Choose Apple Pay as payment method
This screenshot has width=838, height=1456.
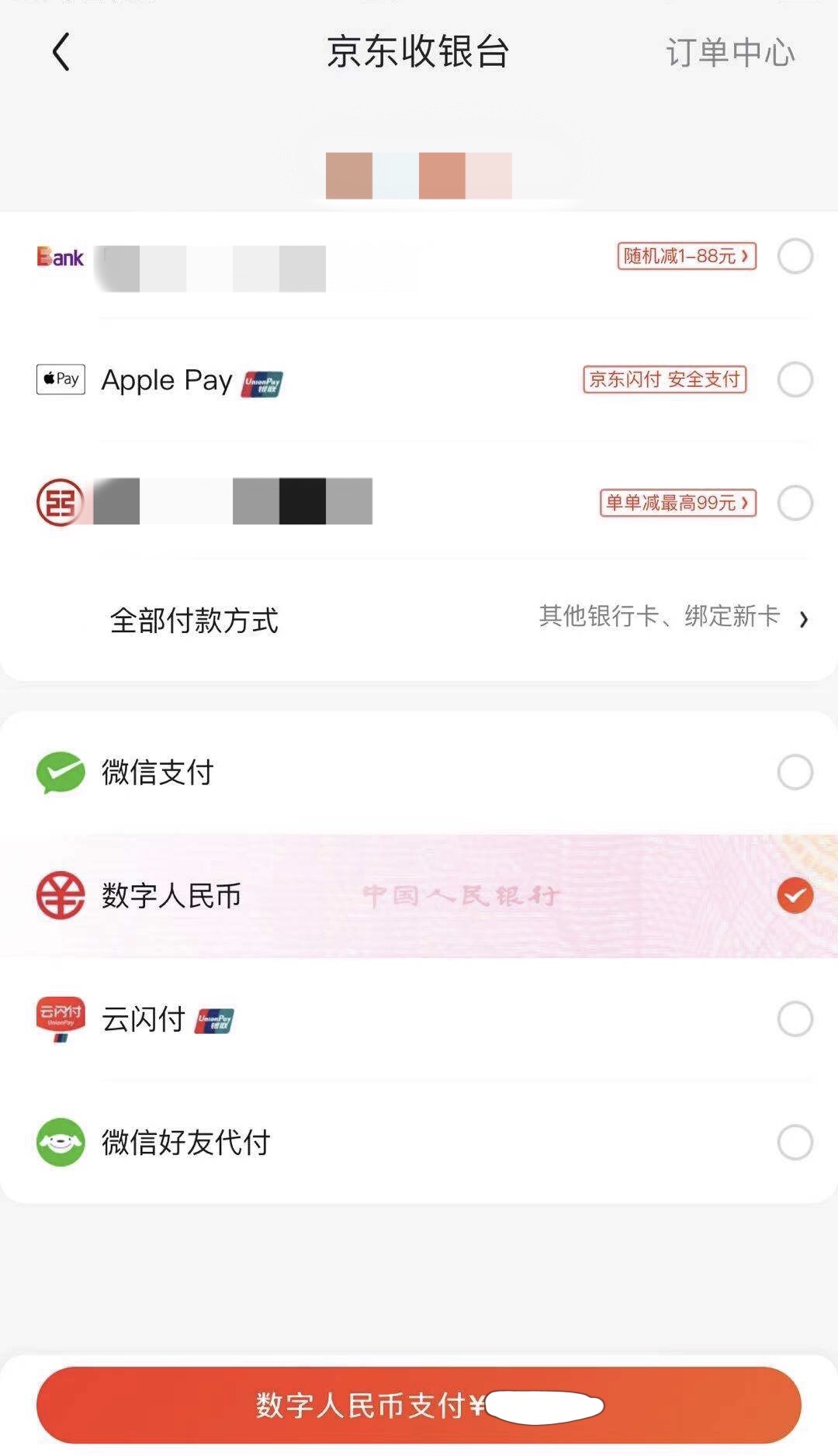tap(795, 380)
